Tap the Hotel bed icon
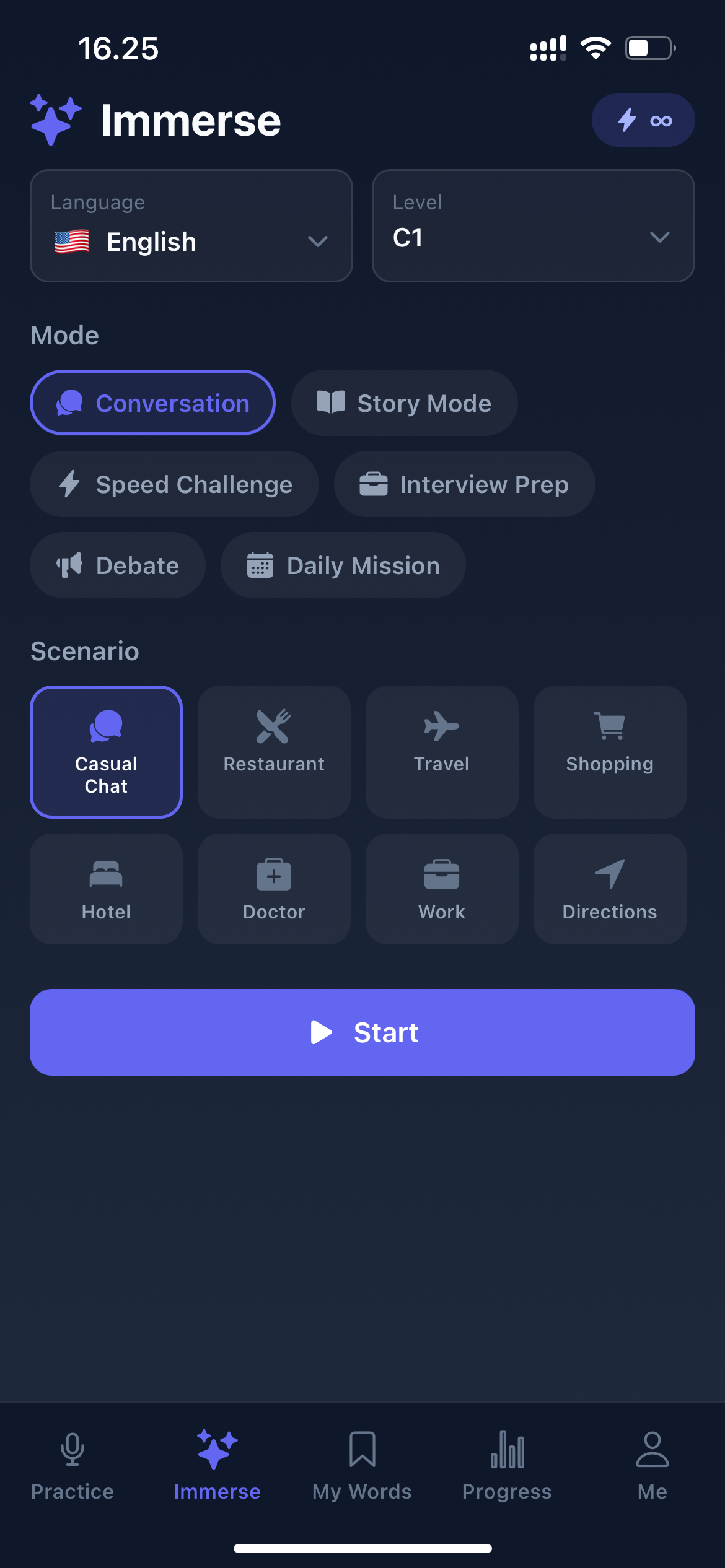725x1568 pixels. [105, 876]
